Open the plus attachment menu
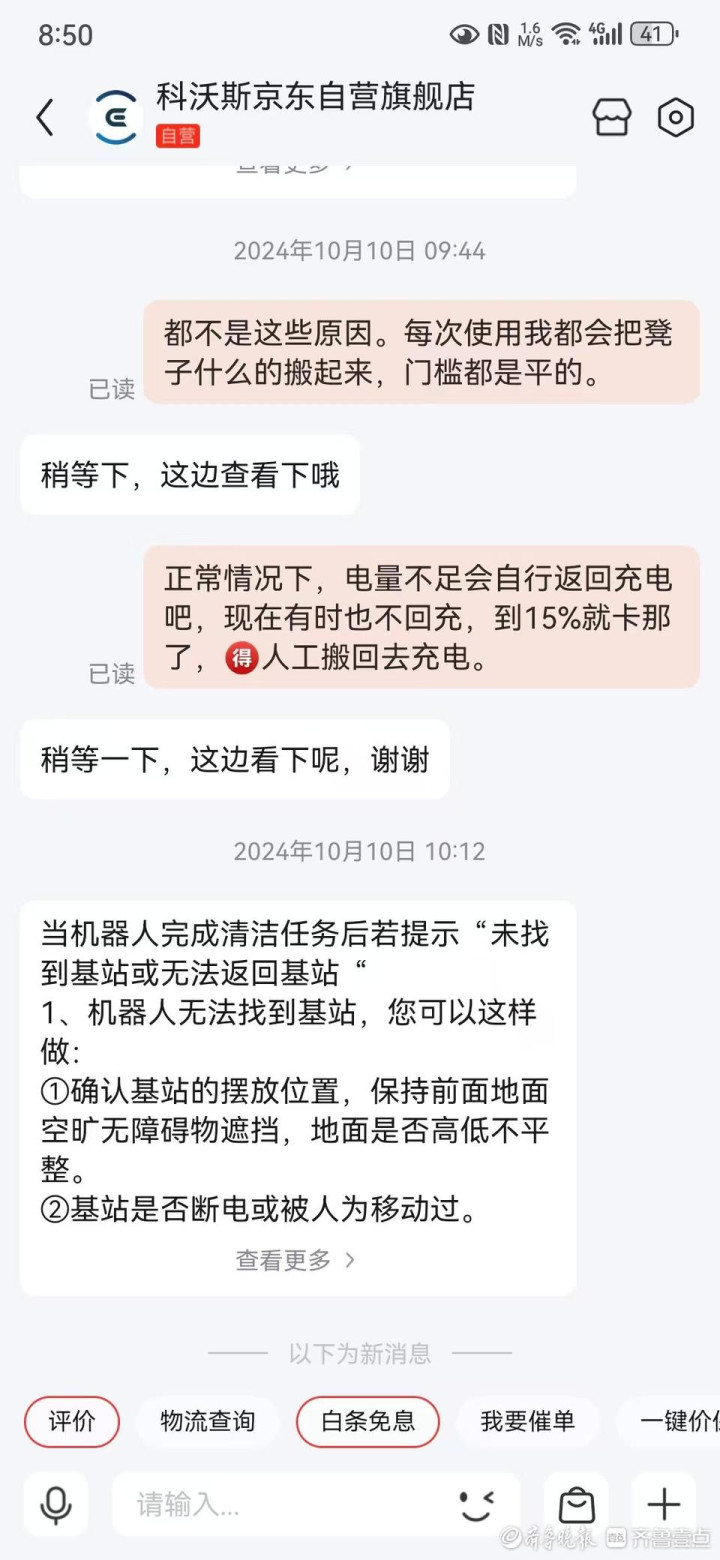The image size is (720, 1560). (x=664, y=1504)
